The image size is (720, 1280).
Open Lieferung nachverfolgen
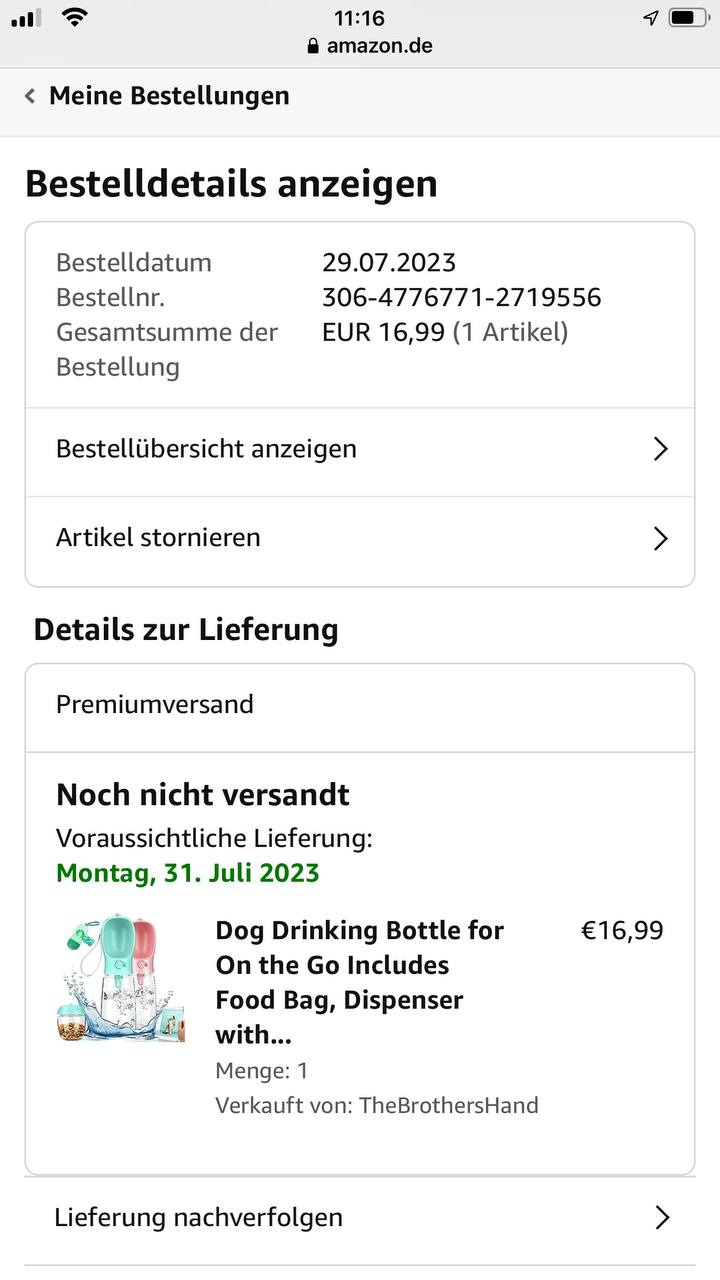click(x=360, y=1217)
